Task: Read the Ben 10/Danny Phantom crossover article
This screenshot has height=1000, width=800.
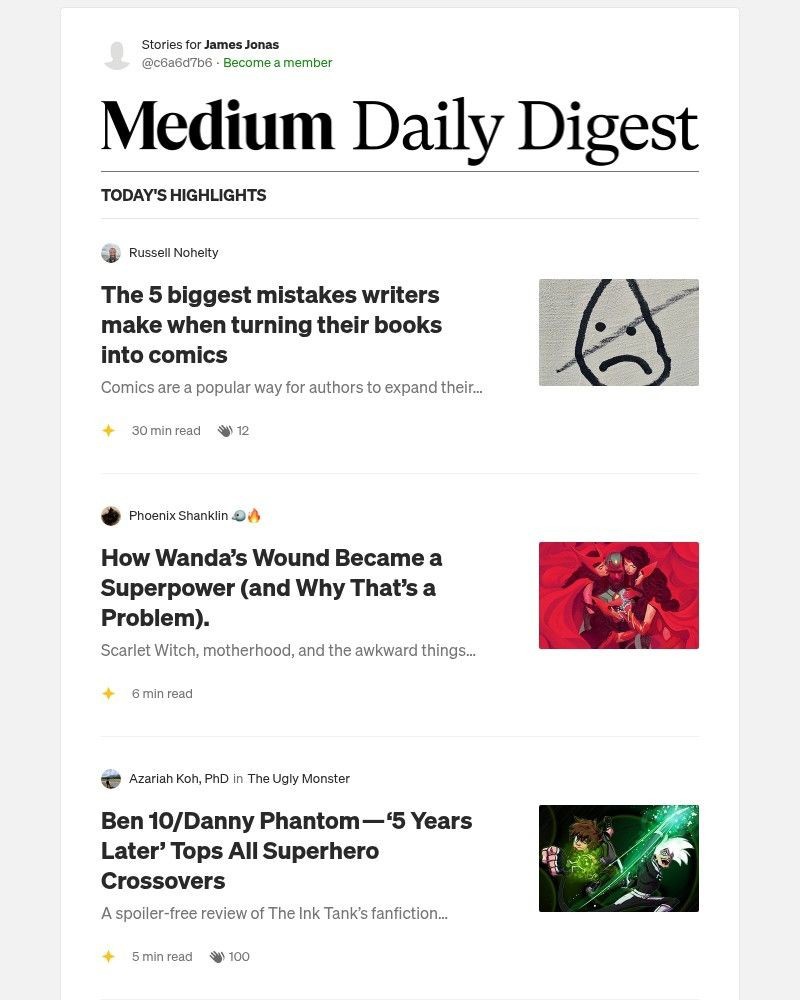Action: 286,850
